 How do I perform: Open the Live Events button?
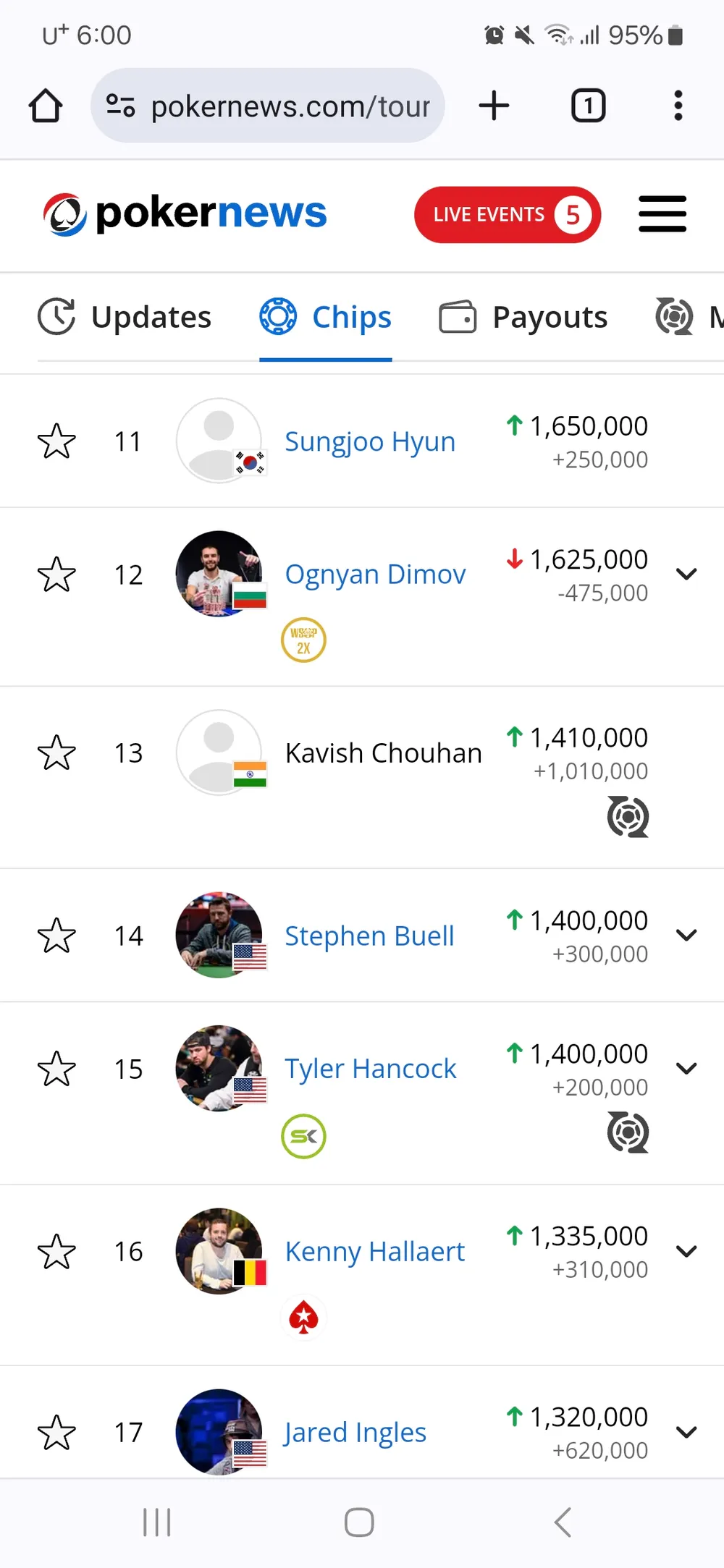(x=507, y=215)
